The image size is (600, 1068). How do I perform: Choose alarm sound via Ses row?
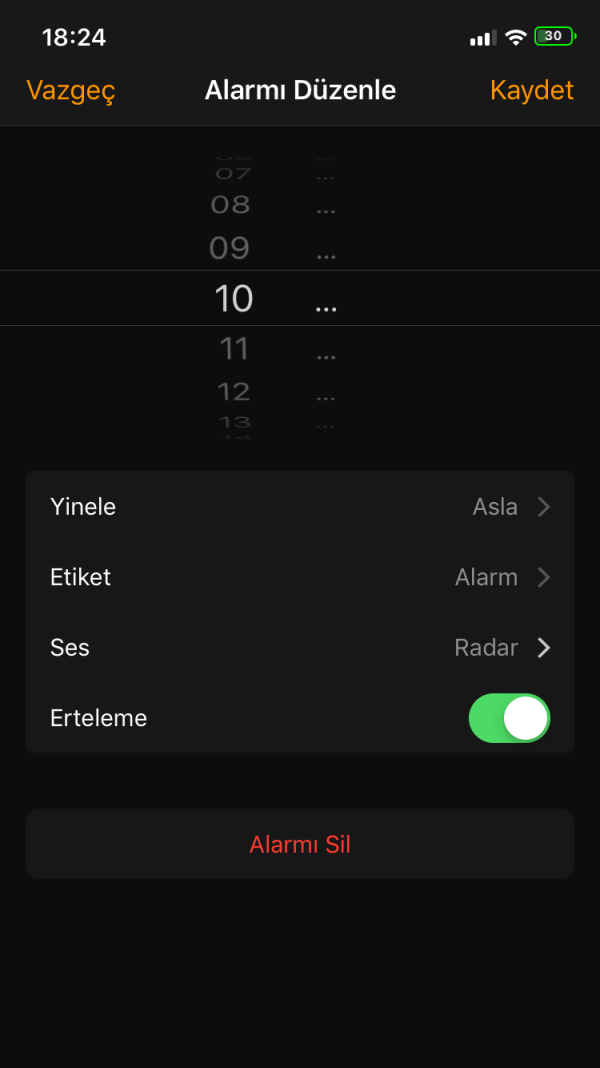[x=300, y=648]
